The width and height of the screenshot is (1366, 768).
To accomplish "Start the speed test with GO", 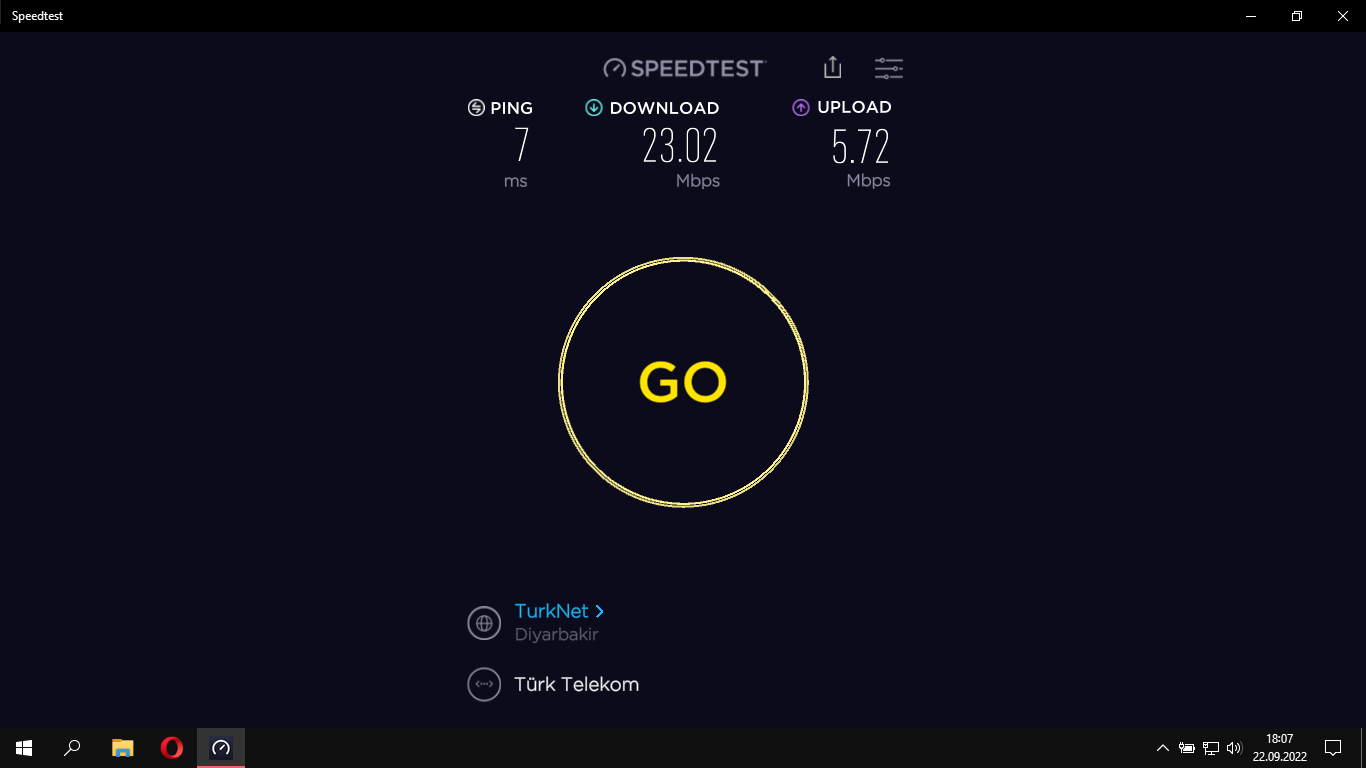I will pos(683,382).
